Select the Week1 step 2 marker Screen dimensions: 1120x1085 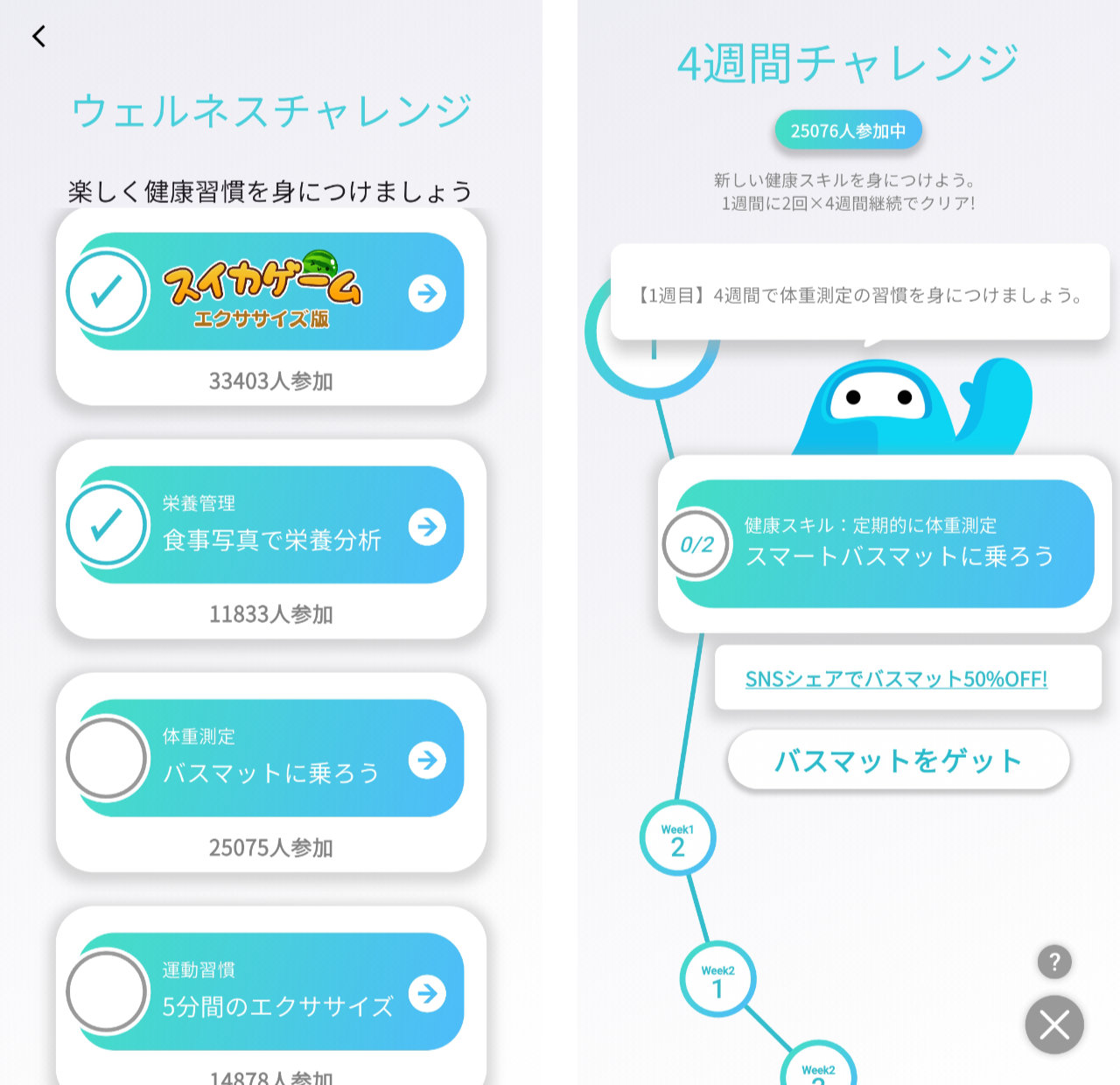click(678, 838)
